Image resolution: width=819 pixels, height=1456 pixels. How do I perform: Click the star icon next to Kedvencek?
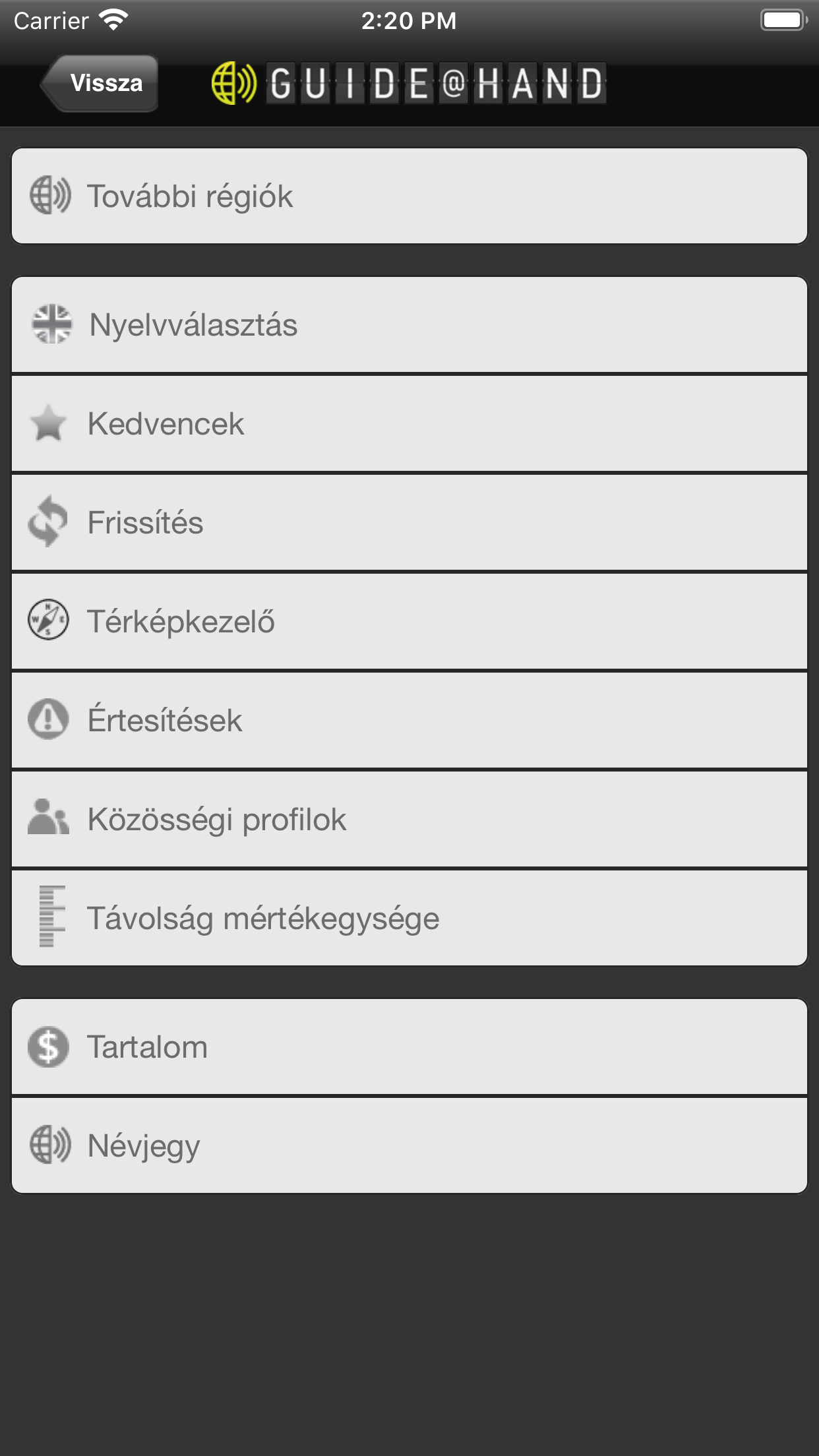click(49, 423)
